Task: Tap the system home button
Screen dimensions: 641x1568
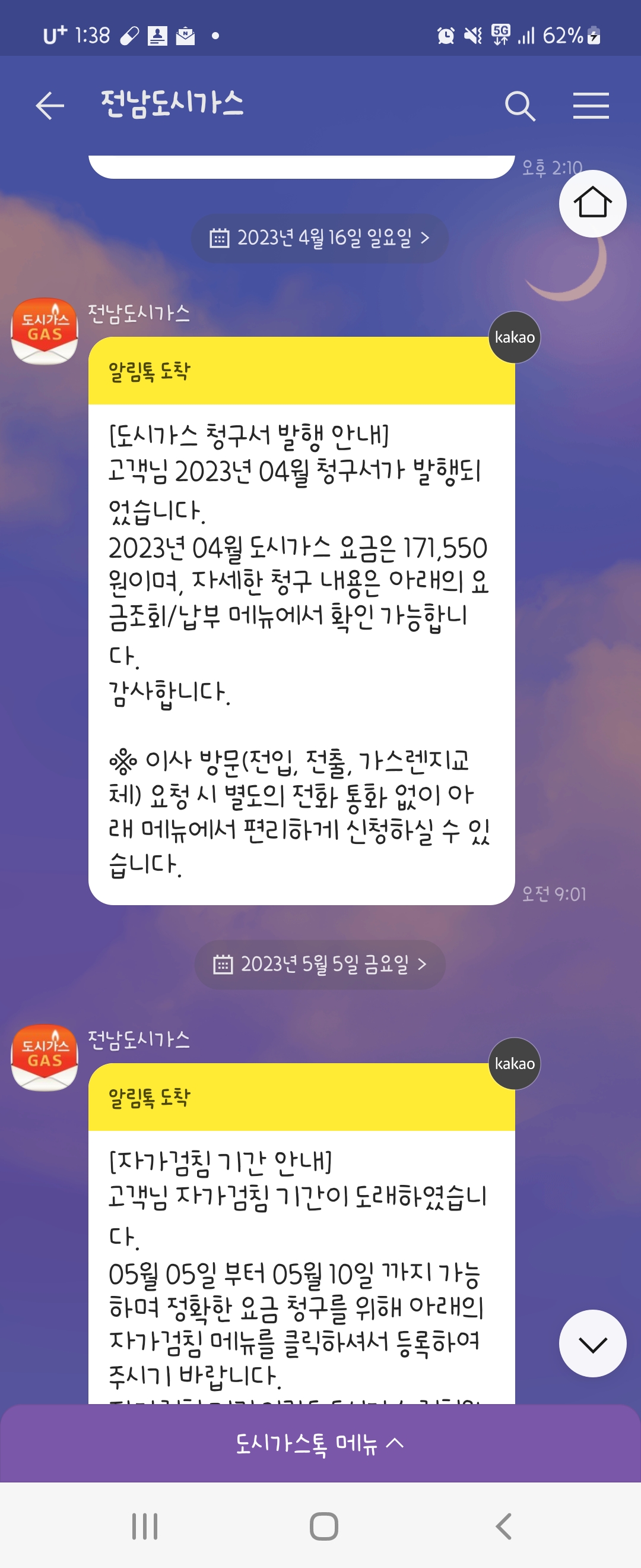Action: click(323, 1526)
